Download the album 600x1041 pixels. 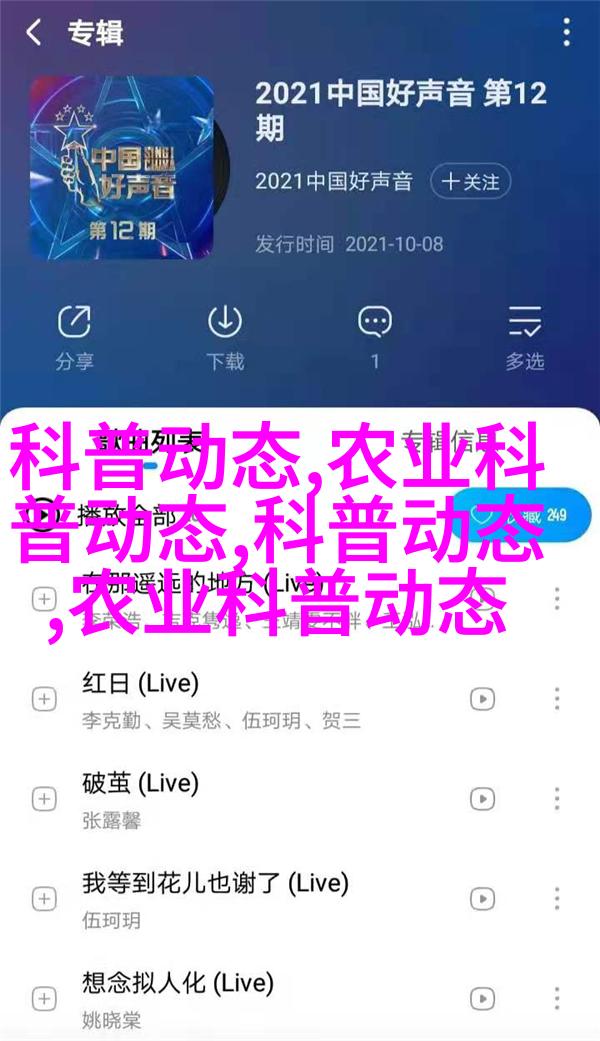click(225, 335)
